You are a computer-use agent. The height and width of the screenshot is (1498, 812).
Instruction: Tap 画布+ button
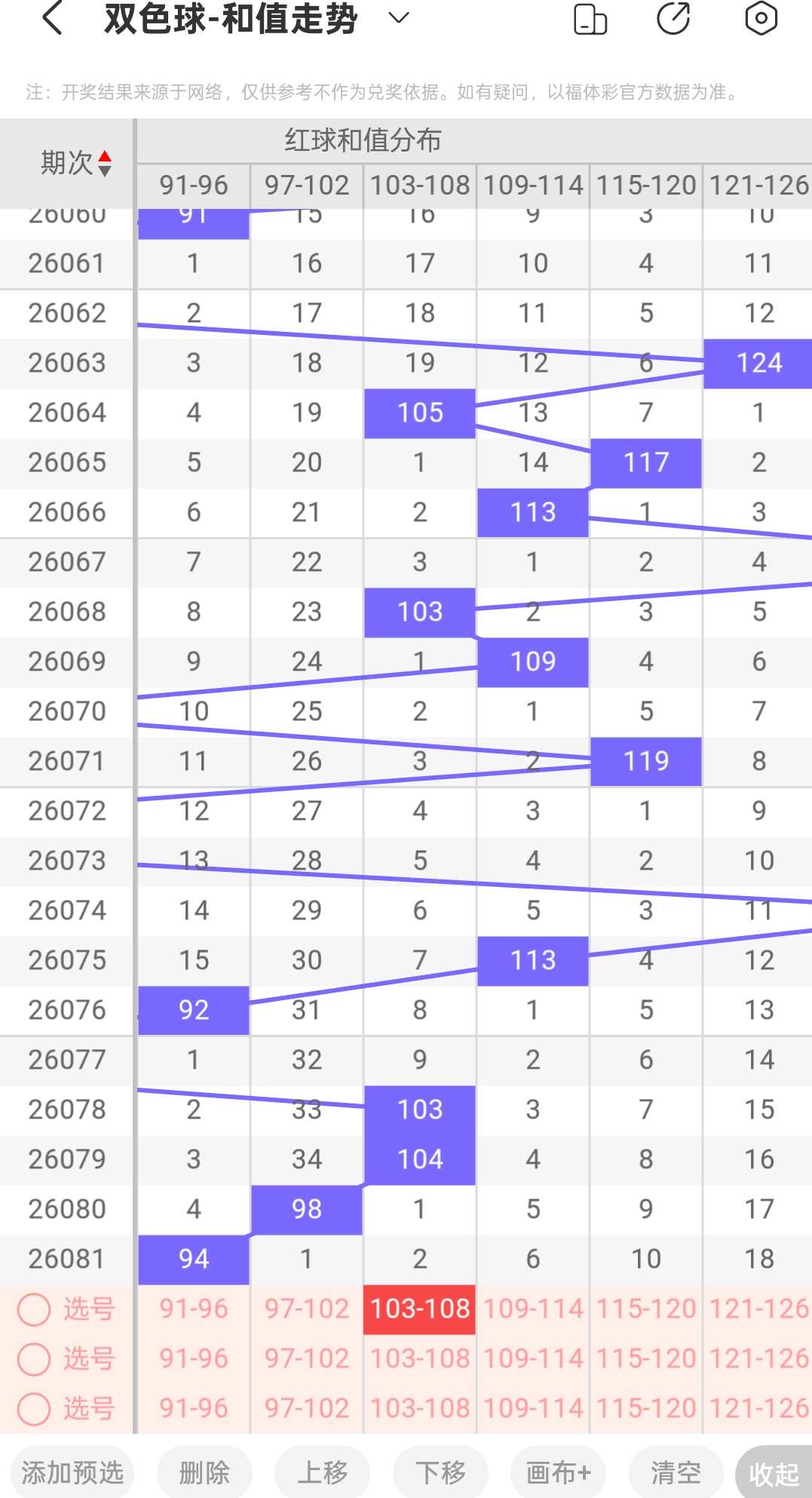[x=558, y=1472]
